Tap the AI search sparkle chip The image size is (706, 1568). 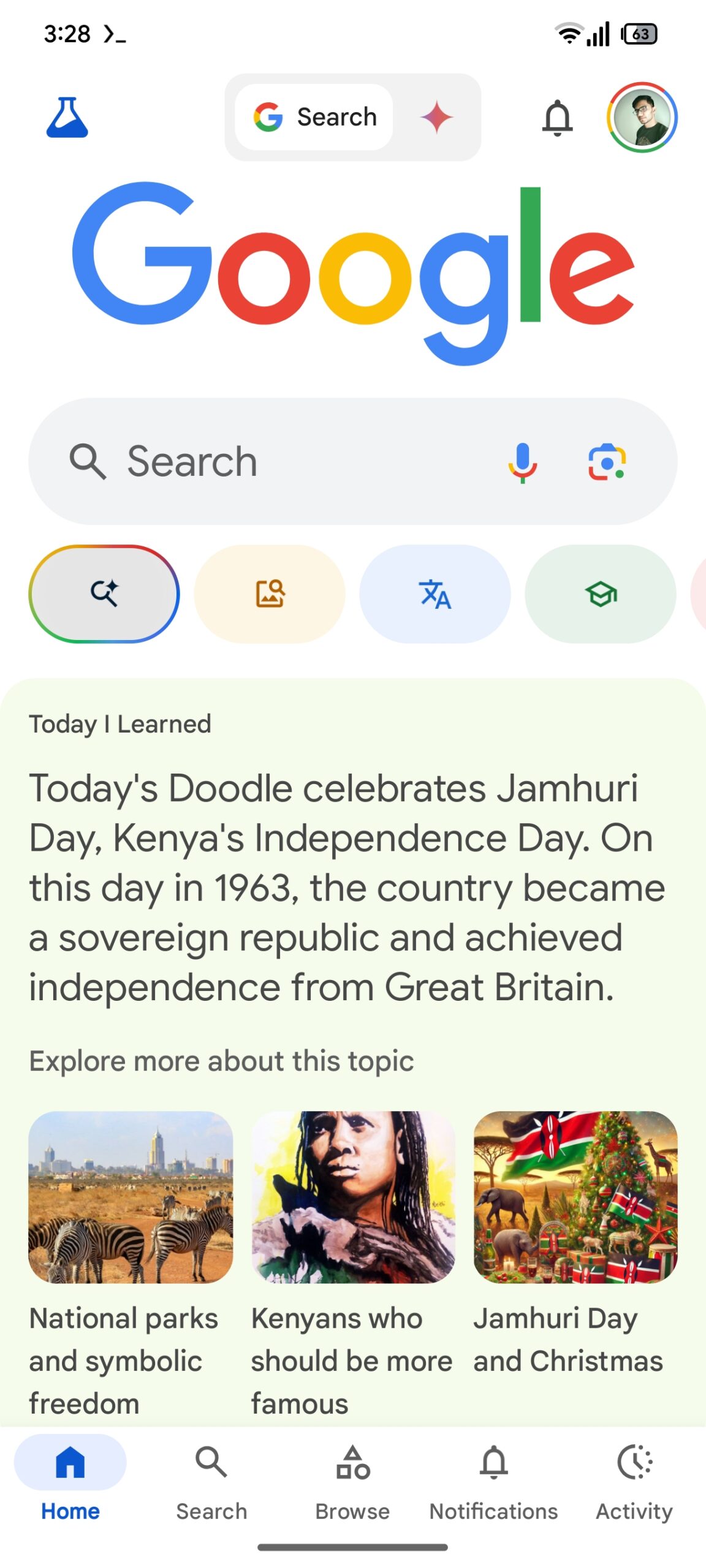(104, 594)
